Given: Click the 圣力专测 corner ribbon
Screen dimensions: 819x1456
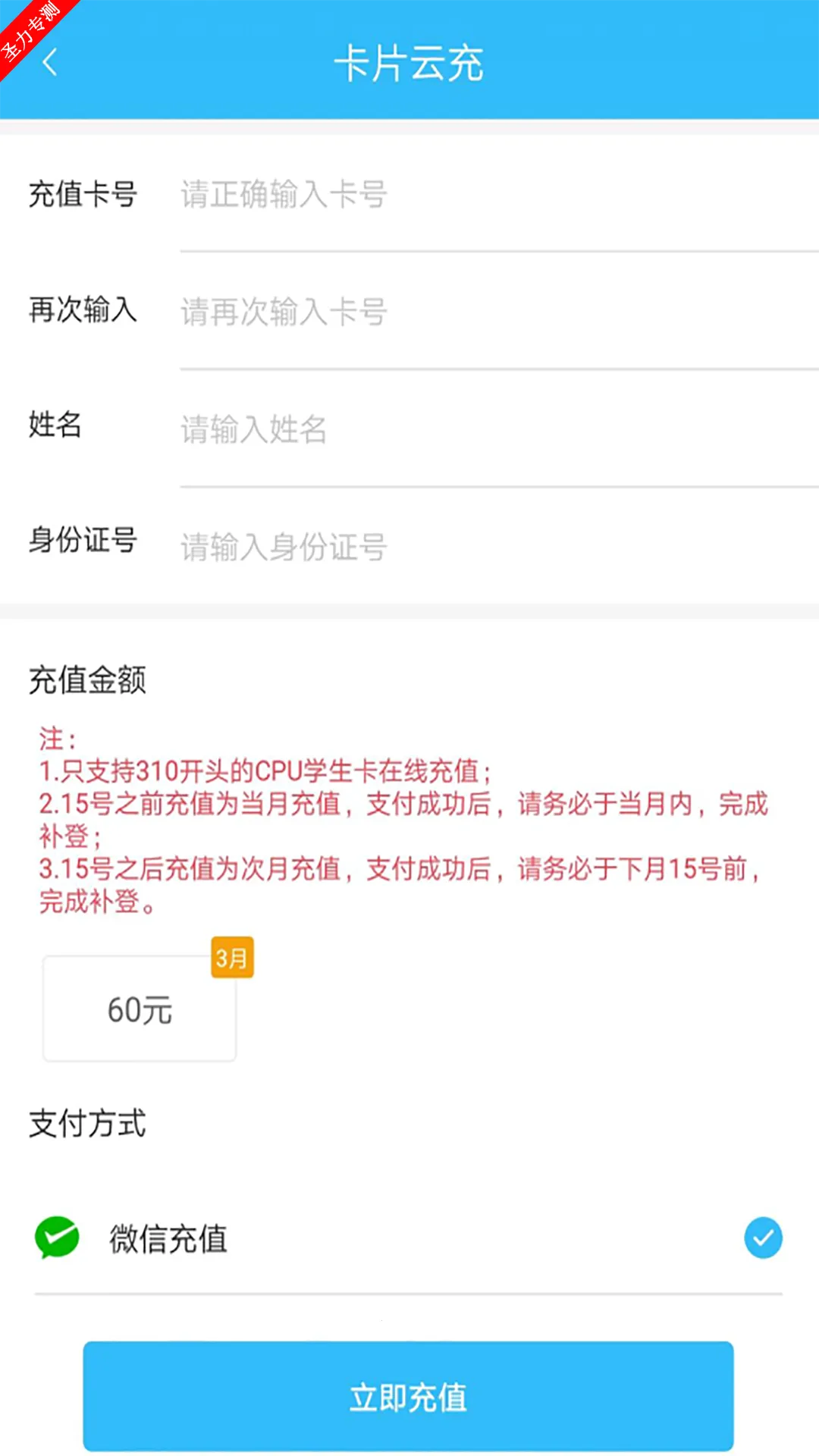Looking at the screenshot, I should [x=30, y=30].
